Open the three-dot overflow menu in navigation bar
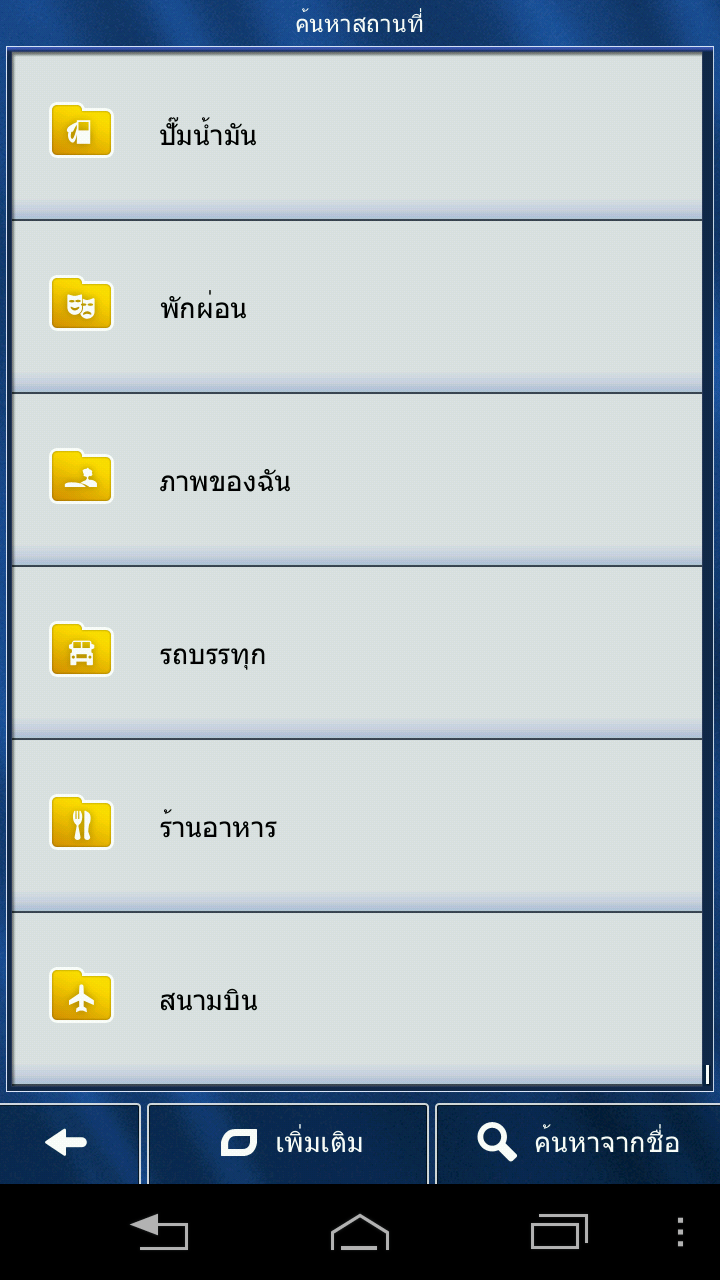Viewport: 720px width, 1280px height. tap(680, 1232)
